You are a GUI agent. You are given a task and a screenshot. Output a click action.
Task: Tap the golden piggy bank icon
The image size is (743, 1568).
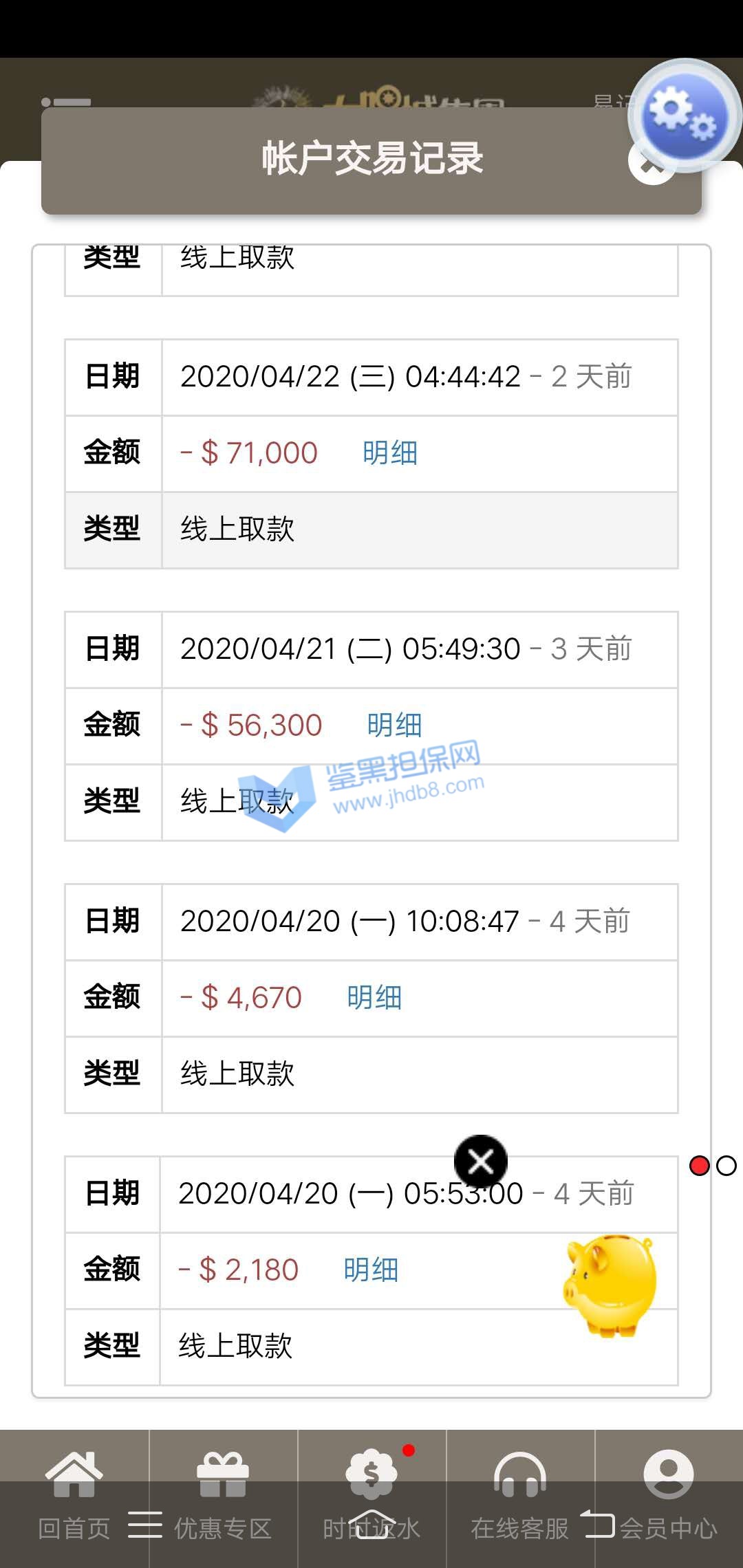click(610, 1285)
